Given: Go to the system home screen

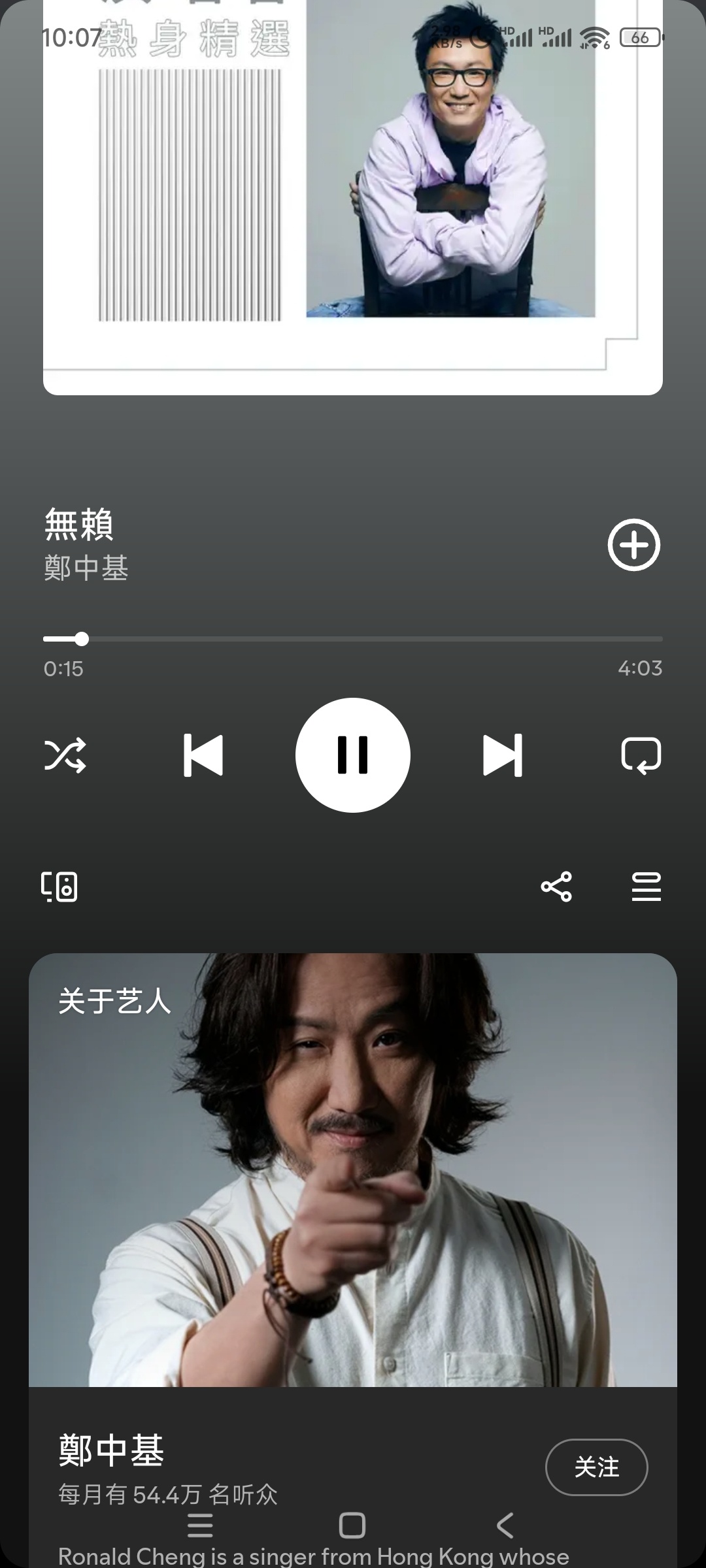Looking at the screenshot, I should click(x=352, y=1526).
